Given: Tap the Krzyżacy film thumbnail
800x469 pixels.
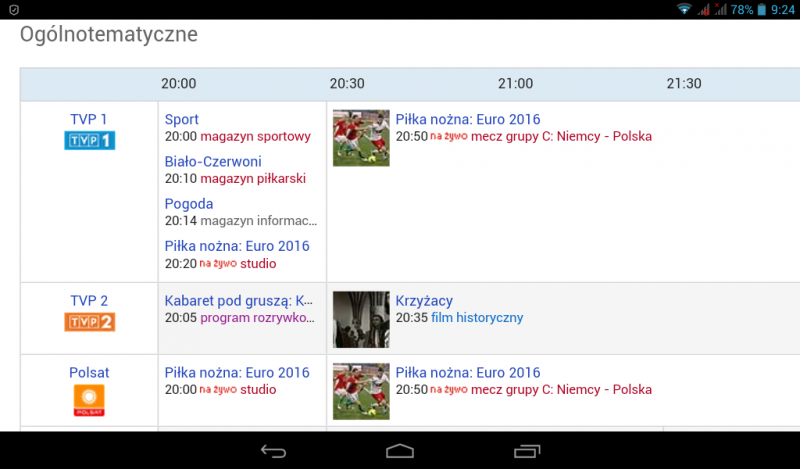Looking at the screenshot, I should tap(361, 319).
